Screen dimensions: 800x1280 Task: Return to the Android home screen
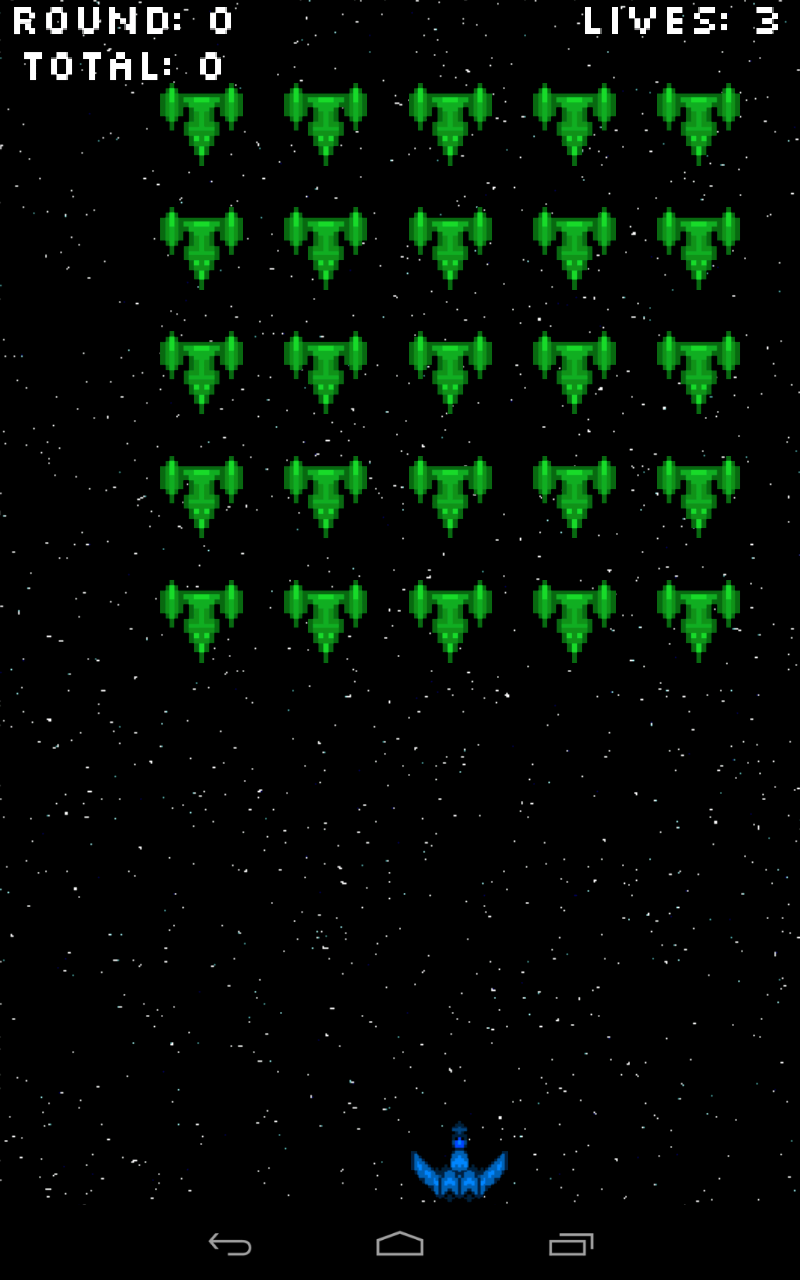(x=400, y=1244)
